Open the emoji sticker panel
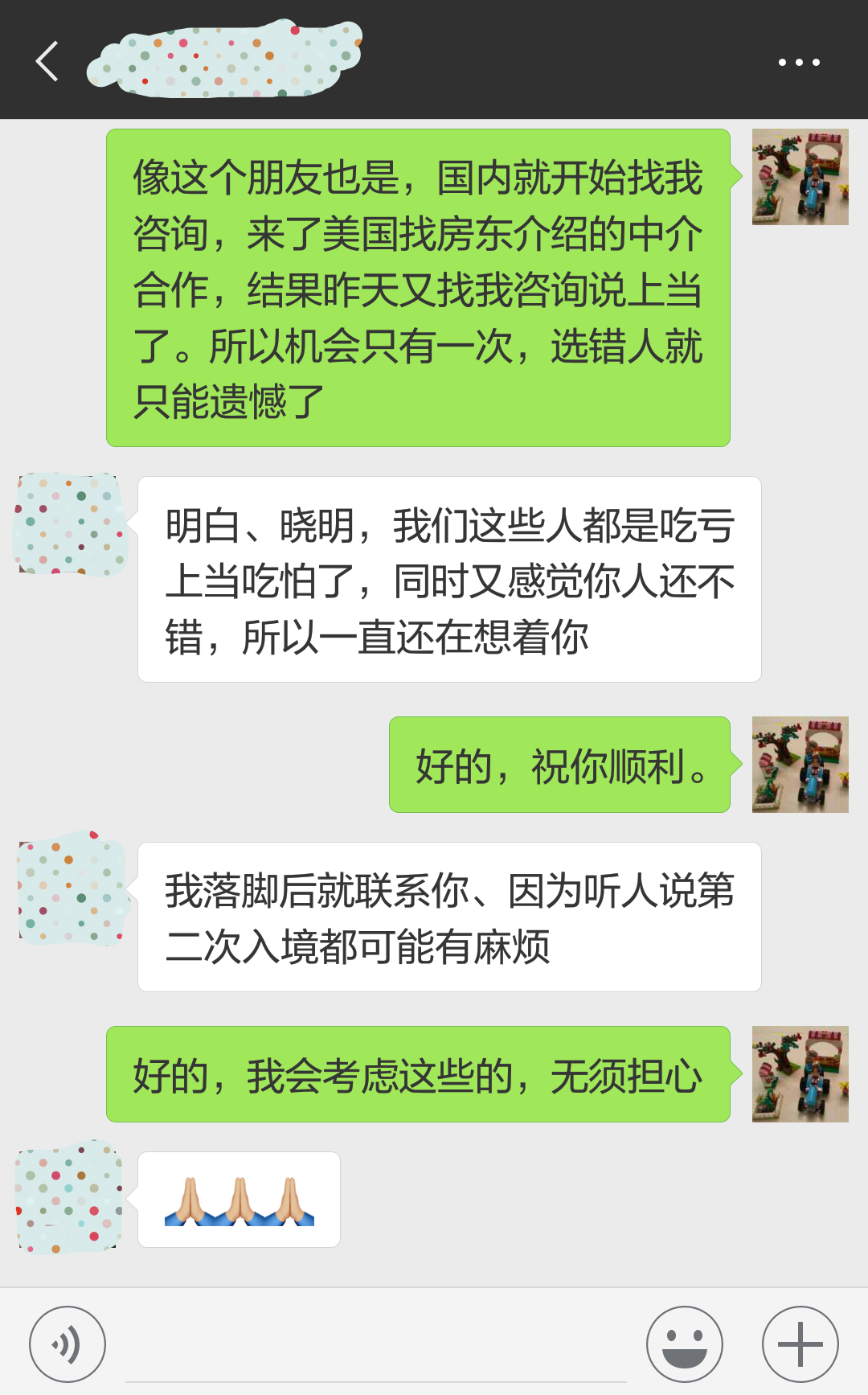Screen dimensions: 868x1395 [685, 1344]
